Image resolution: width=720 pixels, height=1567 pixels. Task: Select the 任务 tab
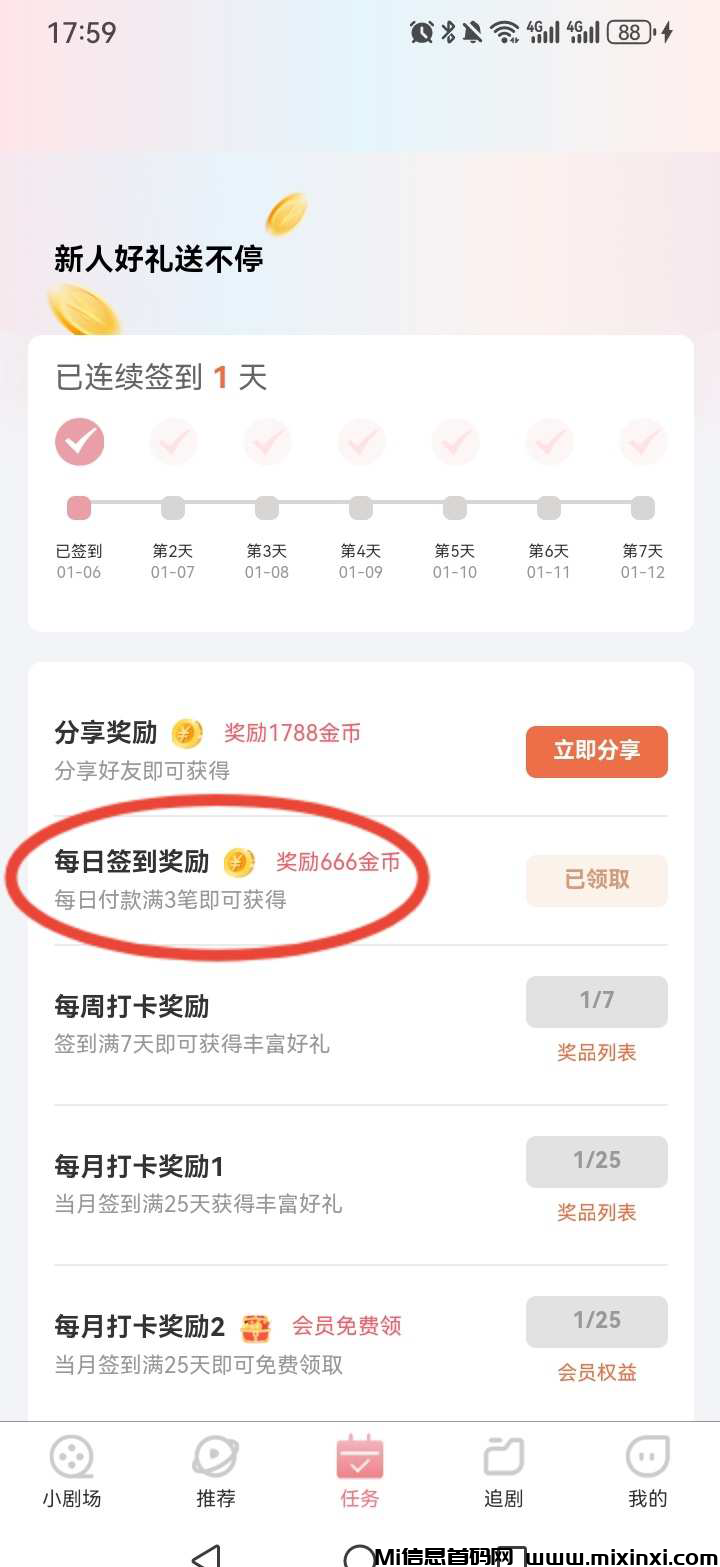(x=359, y=1471)
